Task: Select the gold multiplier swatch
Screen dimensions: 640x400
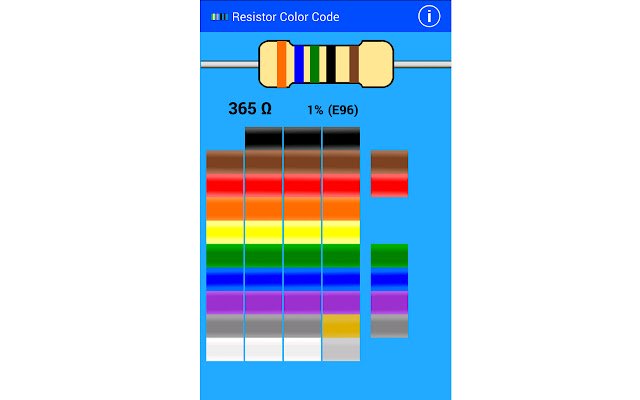Action: 341,325
